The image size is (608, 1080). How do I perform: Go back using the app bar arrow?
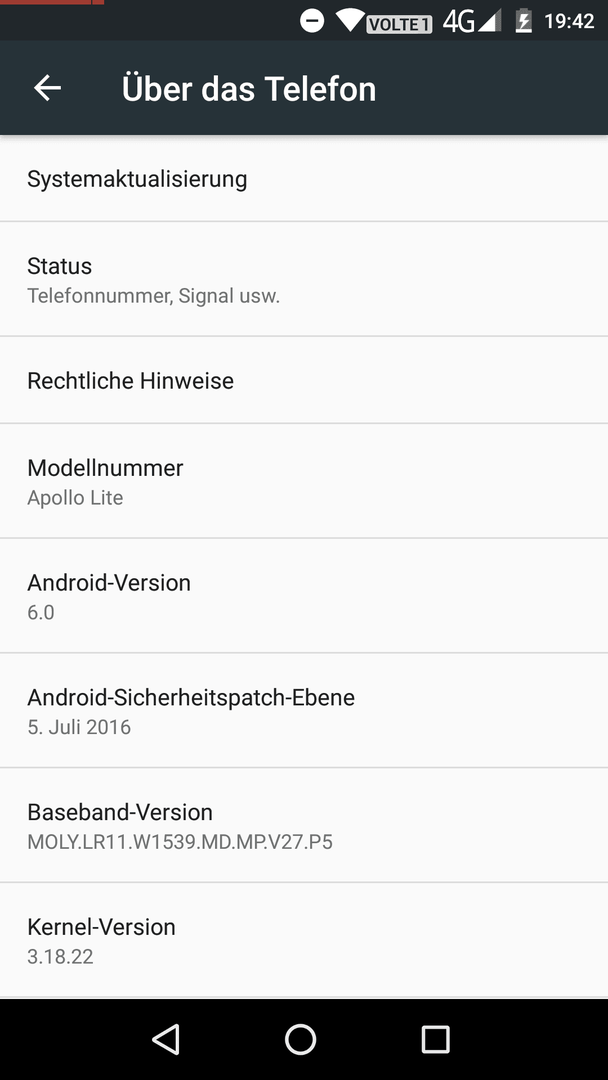(x=48, y=88)
